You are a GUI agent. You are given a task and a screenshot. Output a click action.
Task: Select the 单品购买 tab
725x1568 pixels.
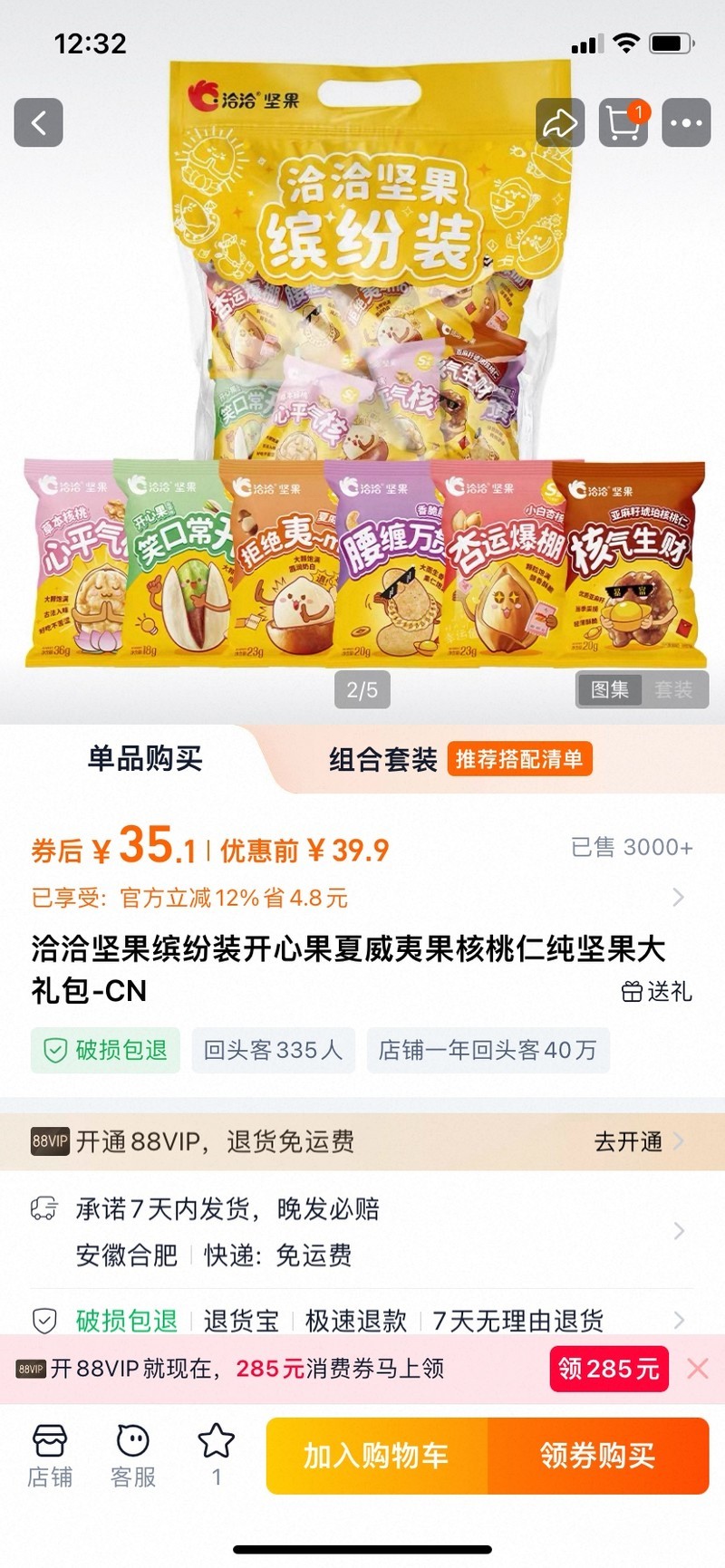[145, 759]
